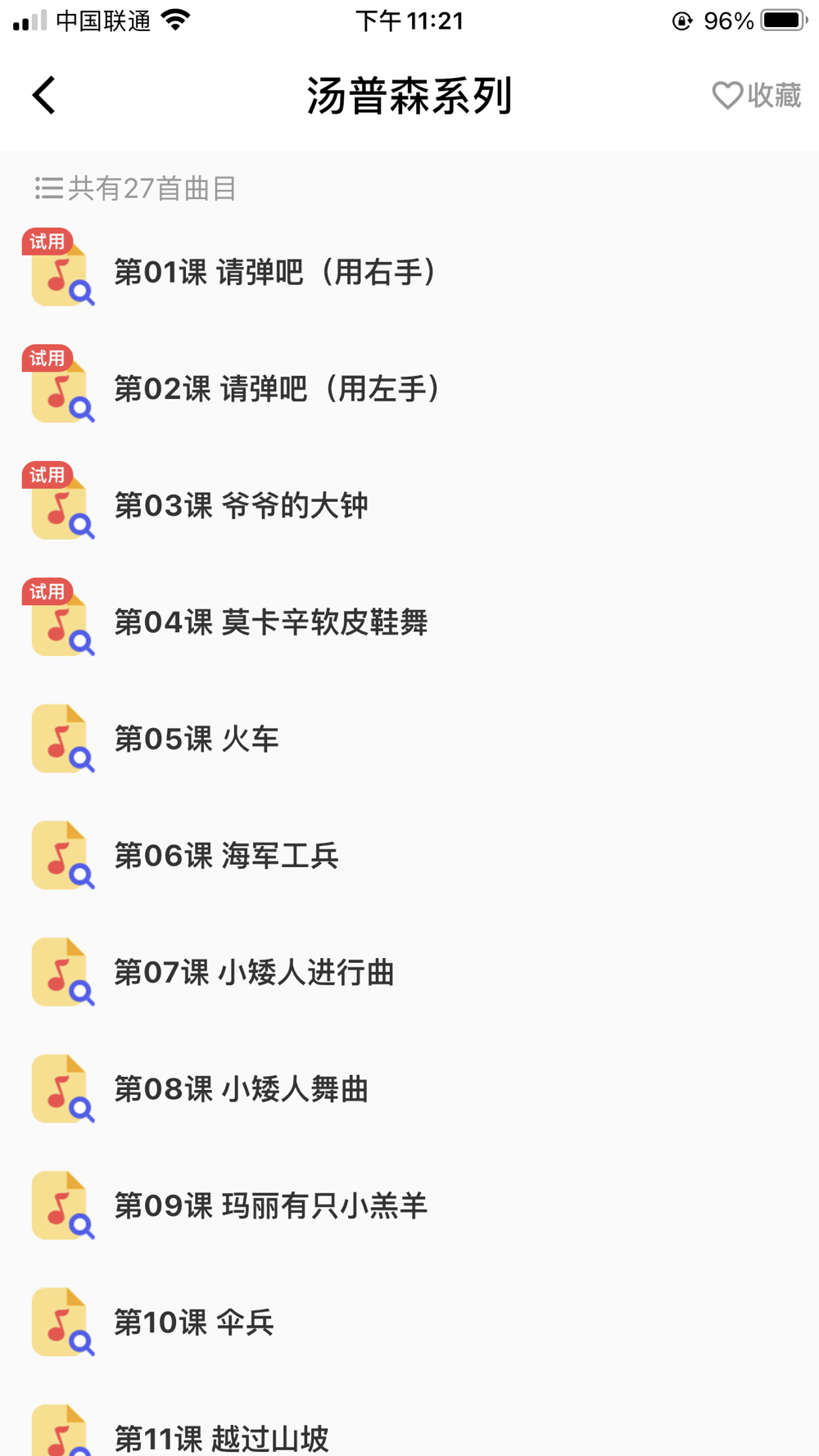This screenshot has height=1456, width=819.
Task: Open 第02课 请弹吧（用左手）
Action: point(409,389)
